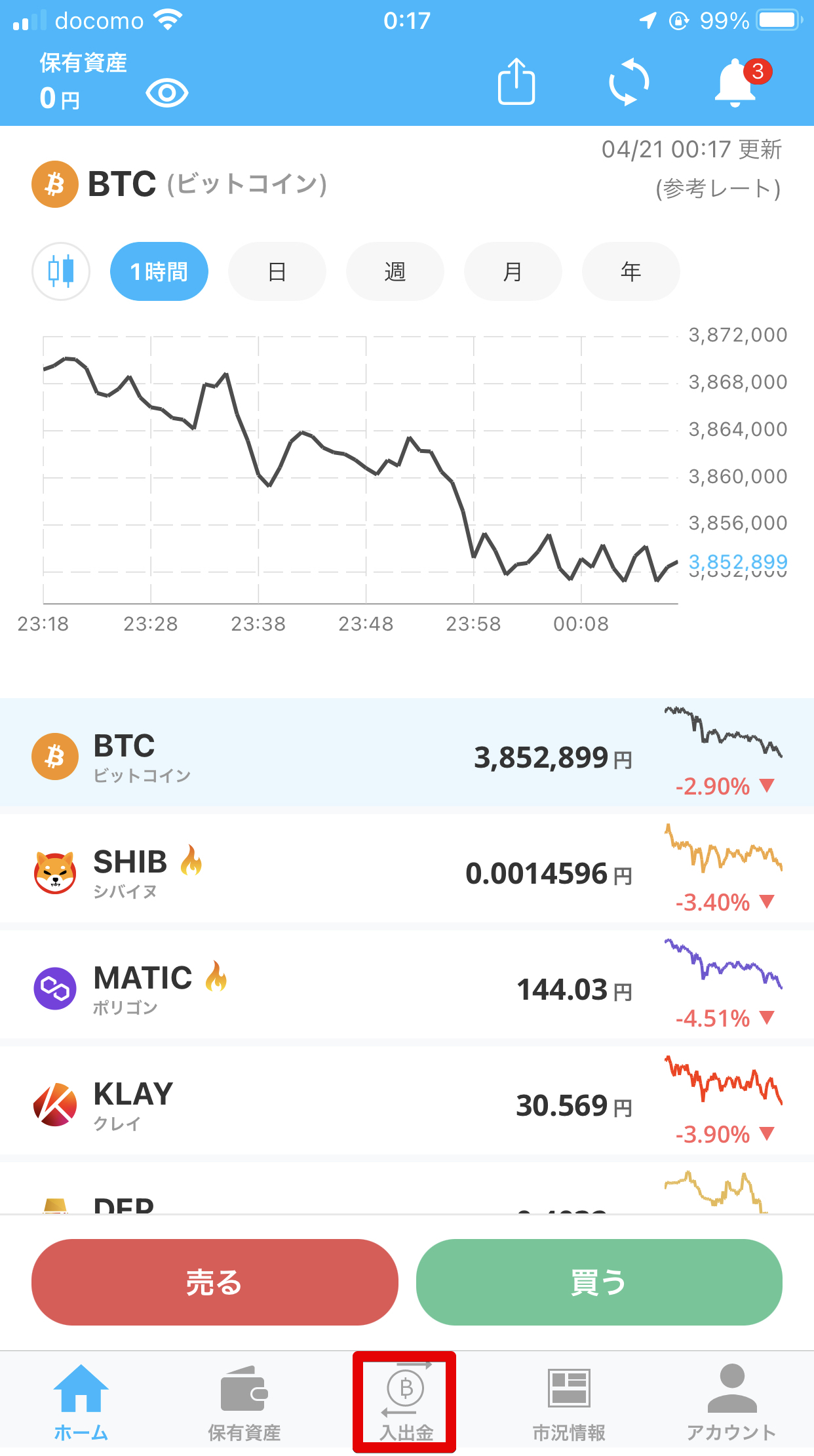Select the 日 chart range

tap(277, 271)
